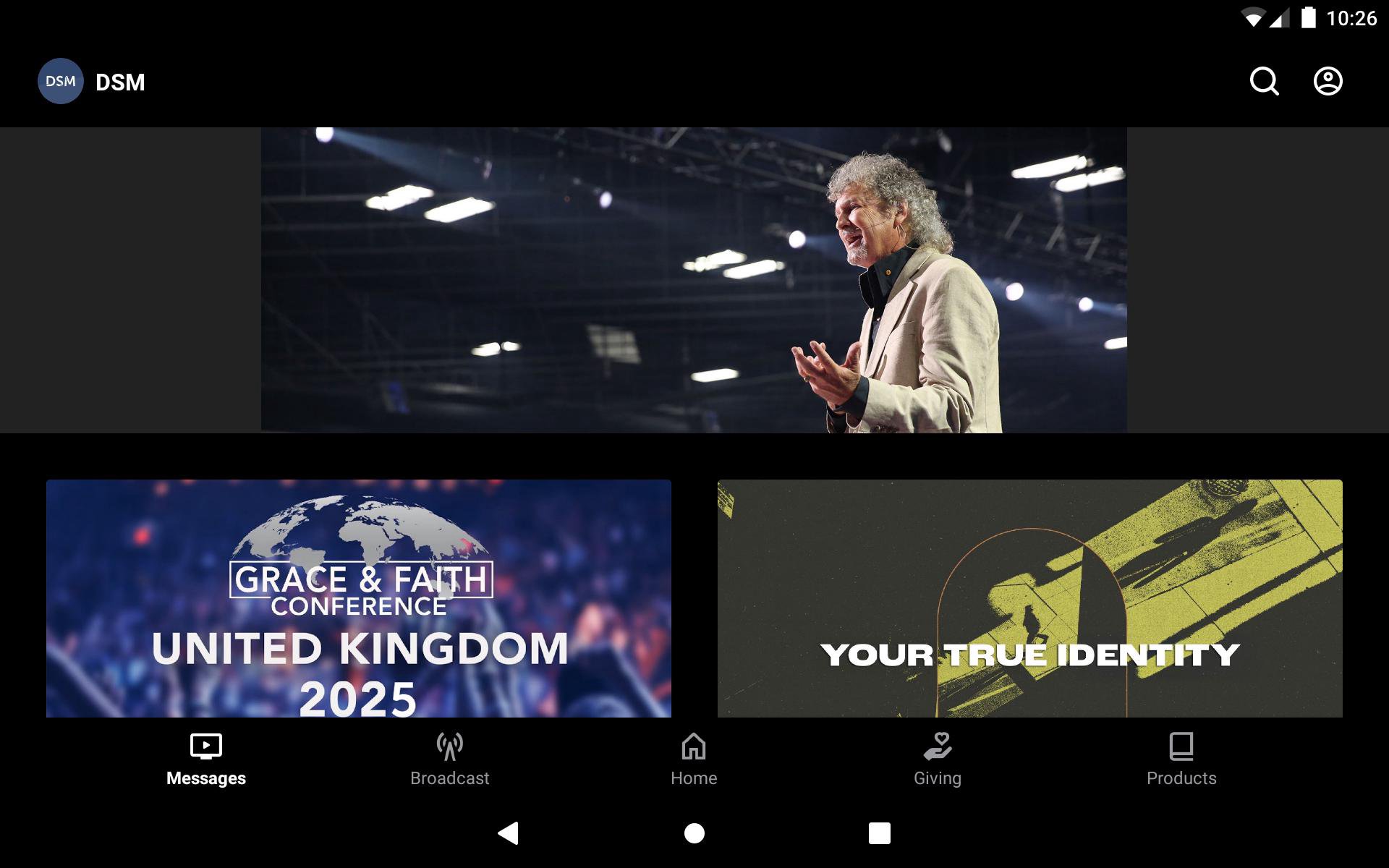Go to the Home tab
Viewport: 1389px width, 868px height.
tap(693, 759)
